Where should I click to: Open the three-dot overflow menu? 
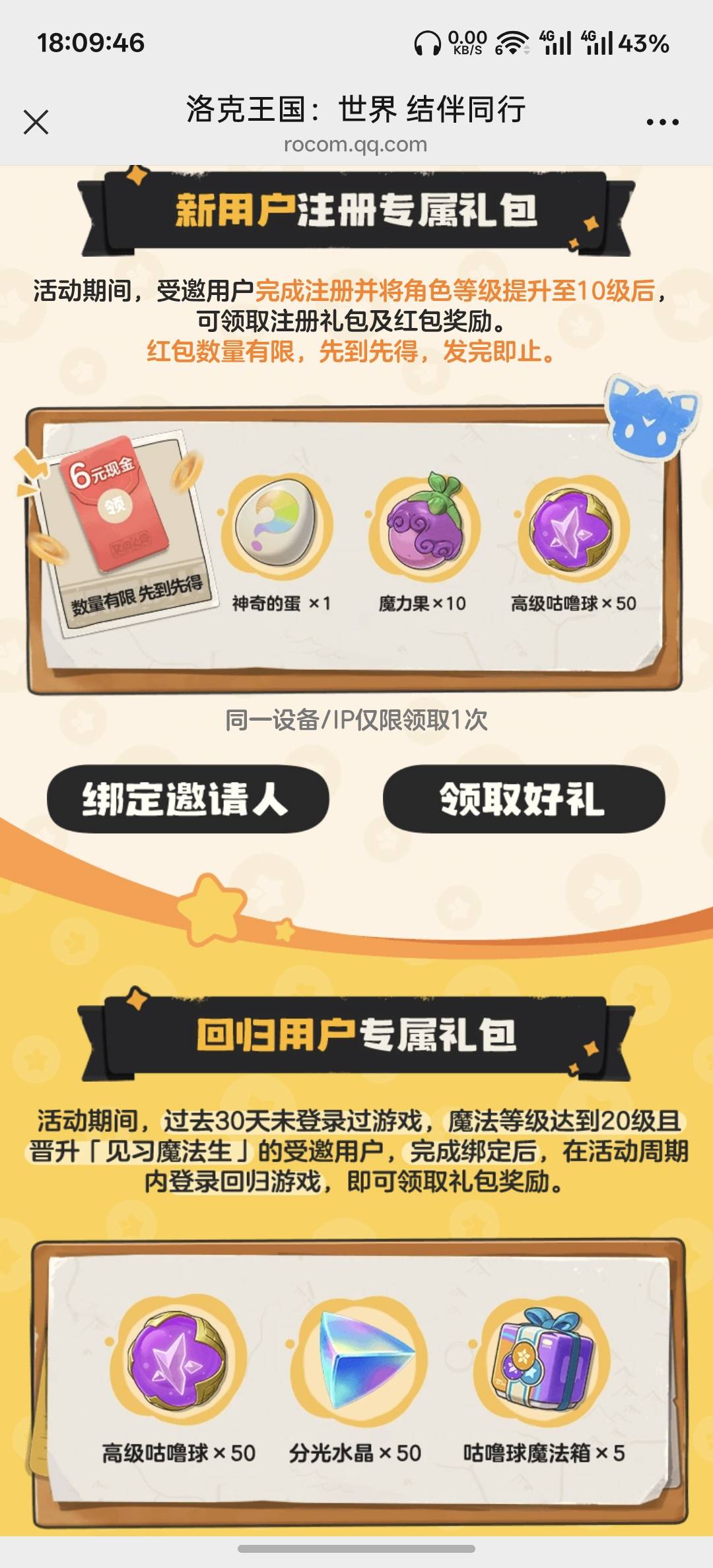662,122
